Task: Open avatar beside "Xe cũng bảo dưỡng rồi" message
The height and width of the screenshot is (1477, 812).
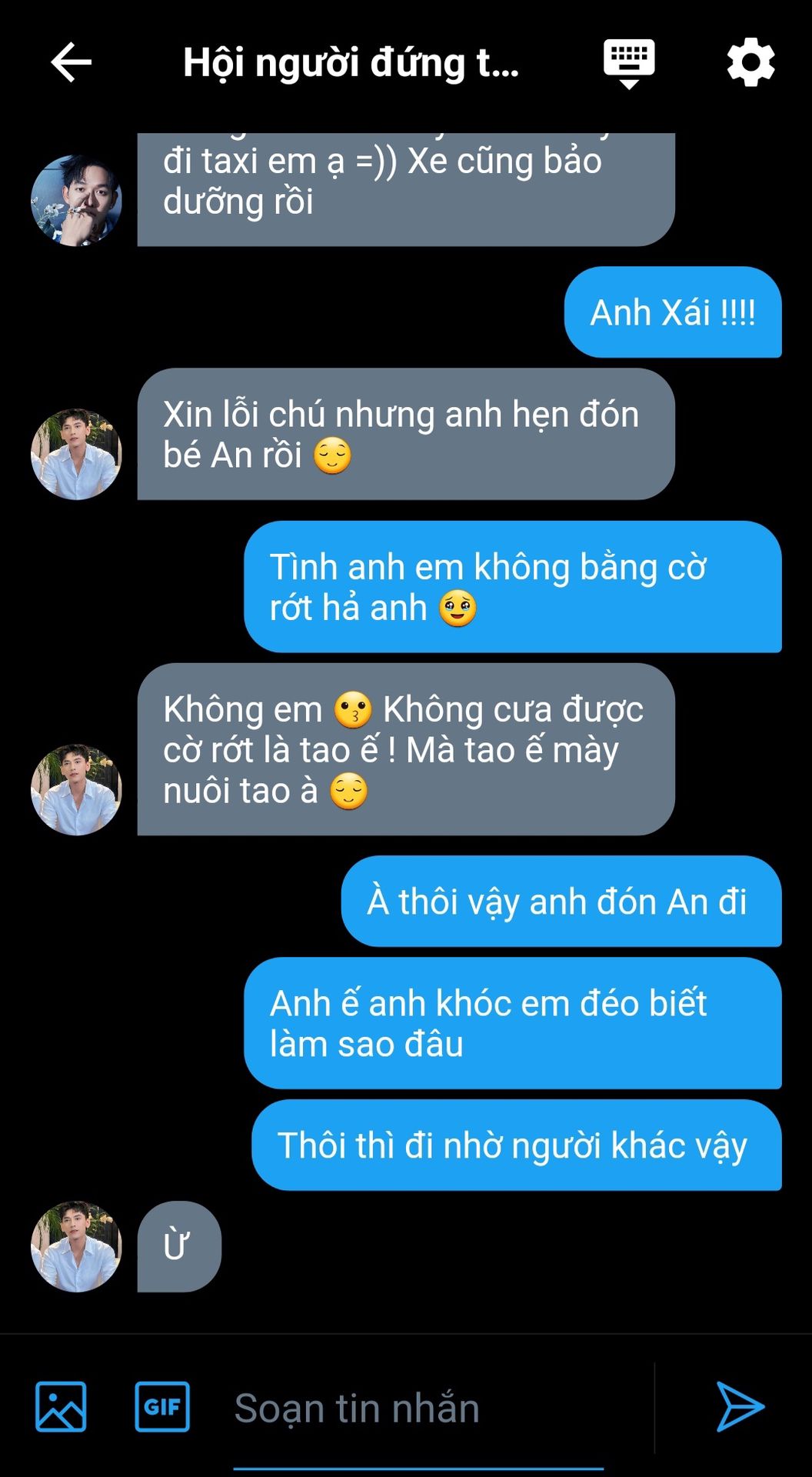Action: click(x=76, y=200)
